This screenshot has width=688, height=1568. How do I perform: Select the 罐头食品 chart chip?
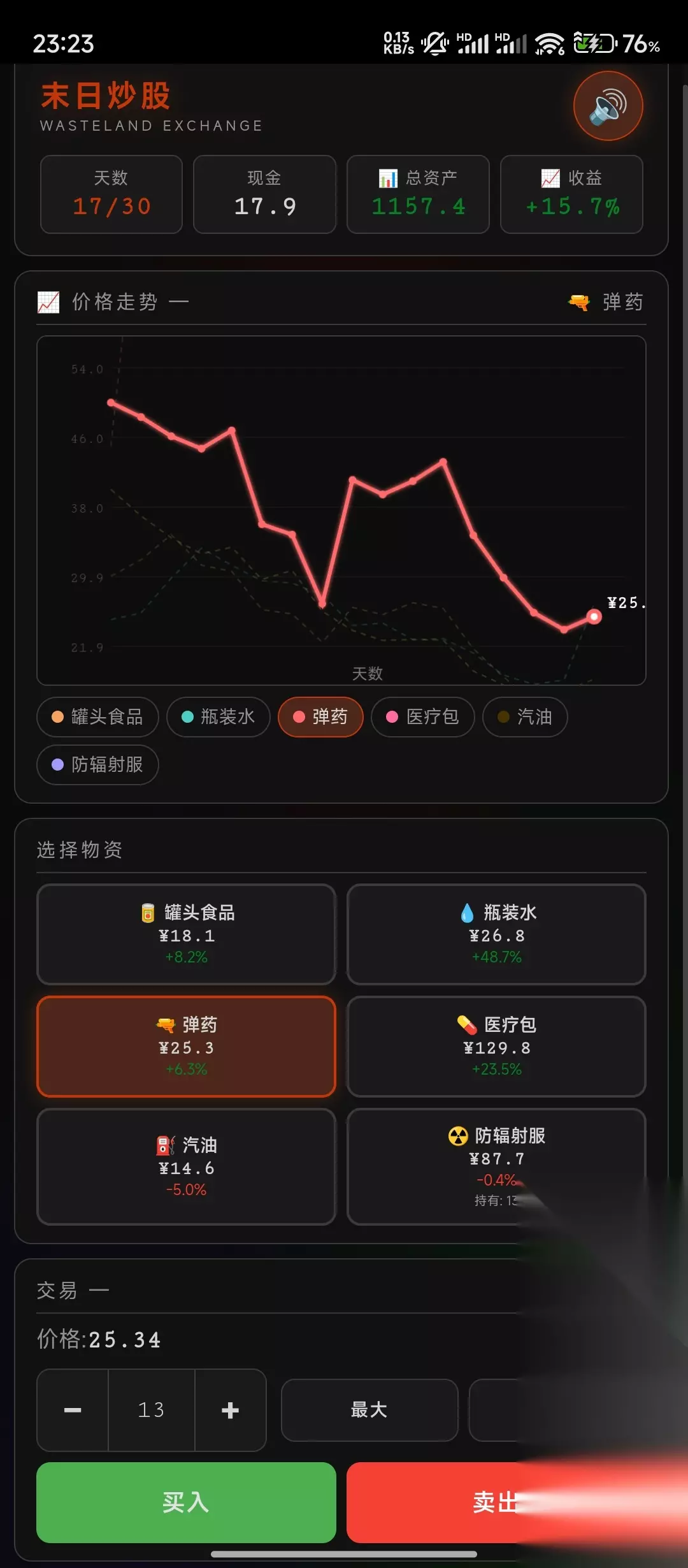(97, 716)
